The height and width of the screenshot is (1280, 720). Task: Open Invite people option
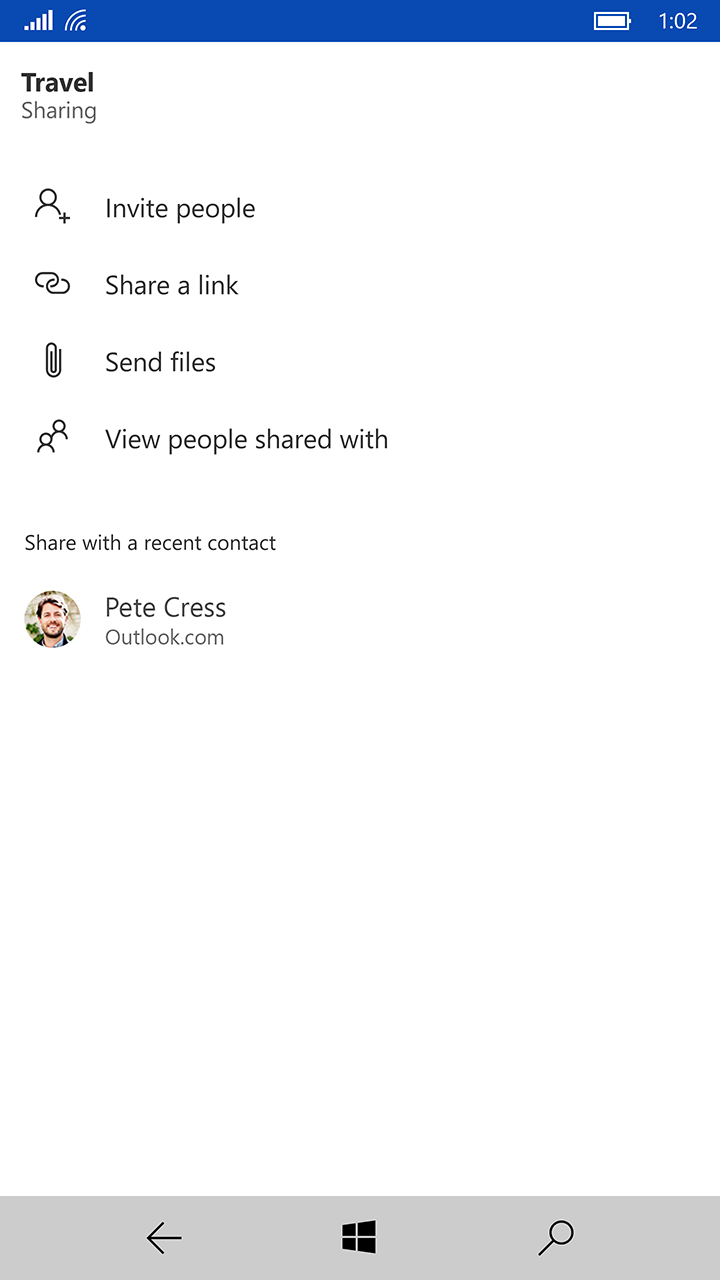[x=180, y=208]
